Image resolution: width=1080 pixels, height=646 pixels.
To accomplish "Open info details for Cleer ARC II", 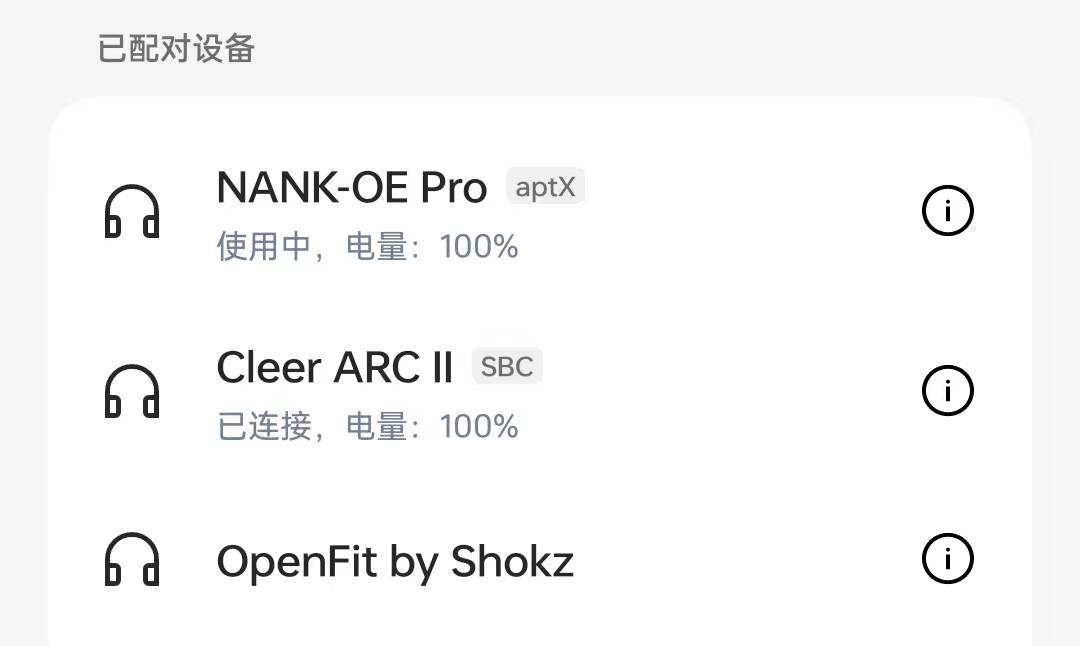I will coord(946,390).
